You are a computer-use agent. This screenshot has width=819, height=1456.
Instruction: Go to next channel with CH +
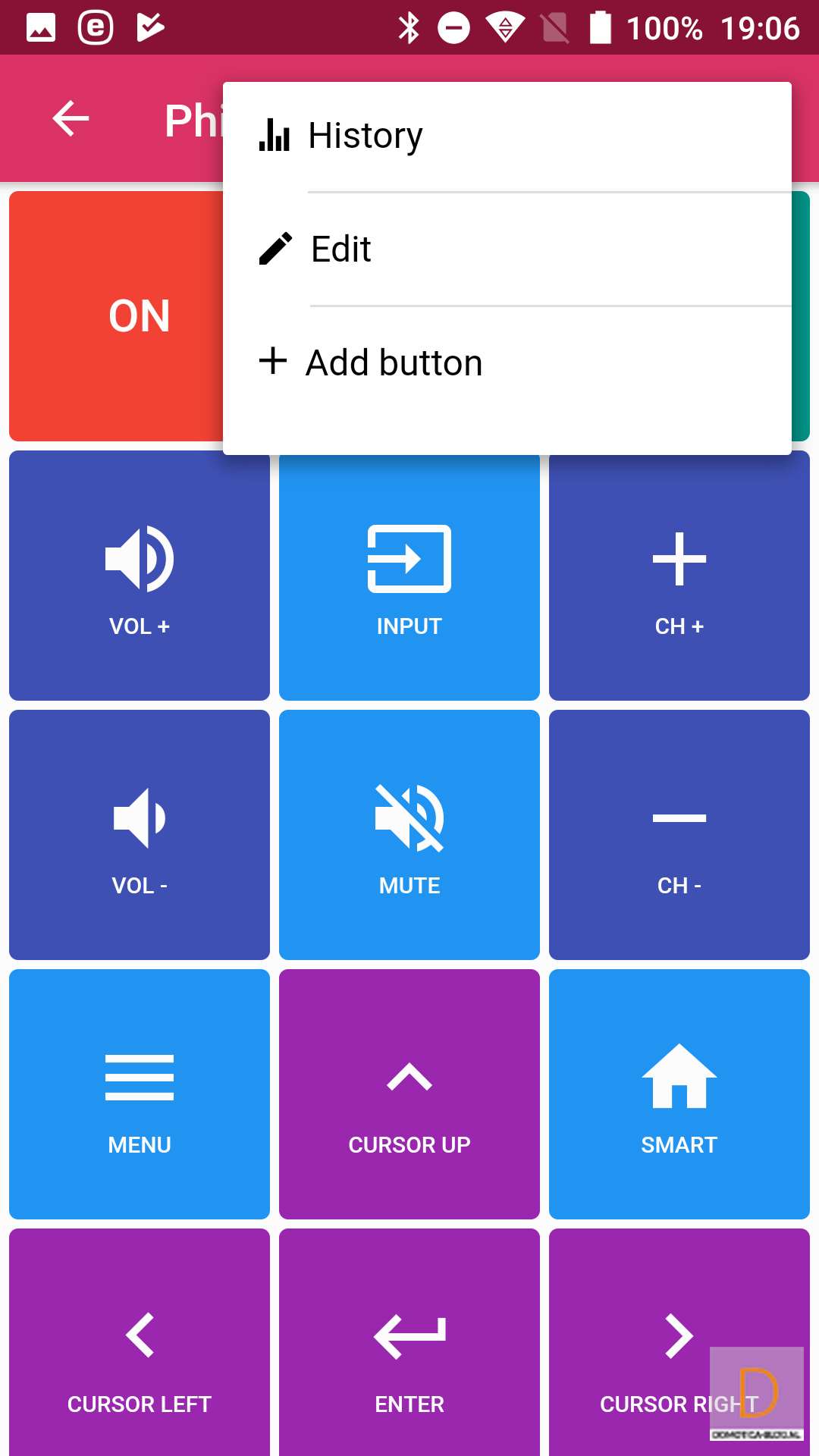click(x=679, y=576)
